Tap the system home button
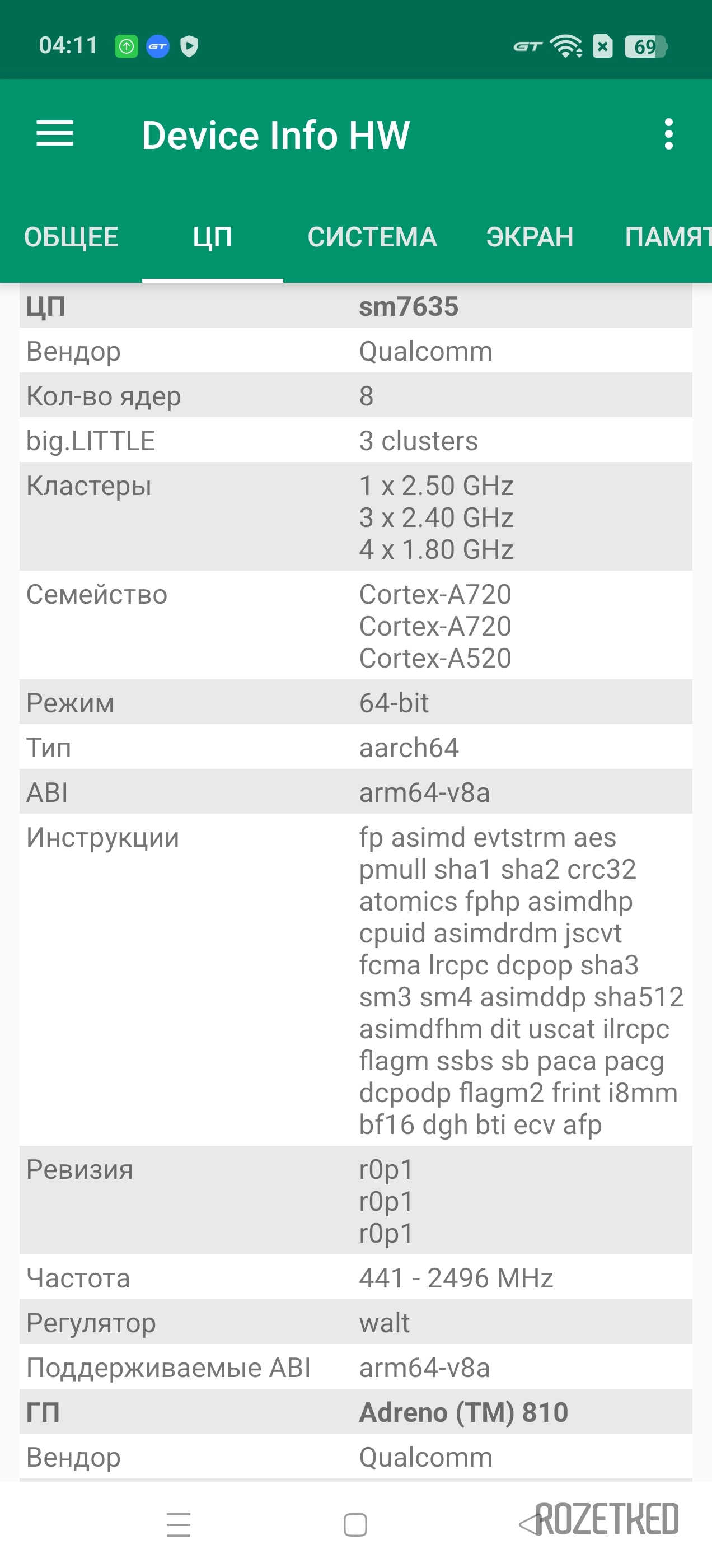 355,1525
